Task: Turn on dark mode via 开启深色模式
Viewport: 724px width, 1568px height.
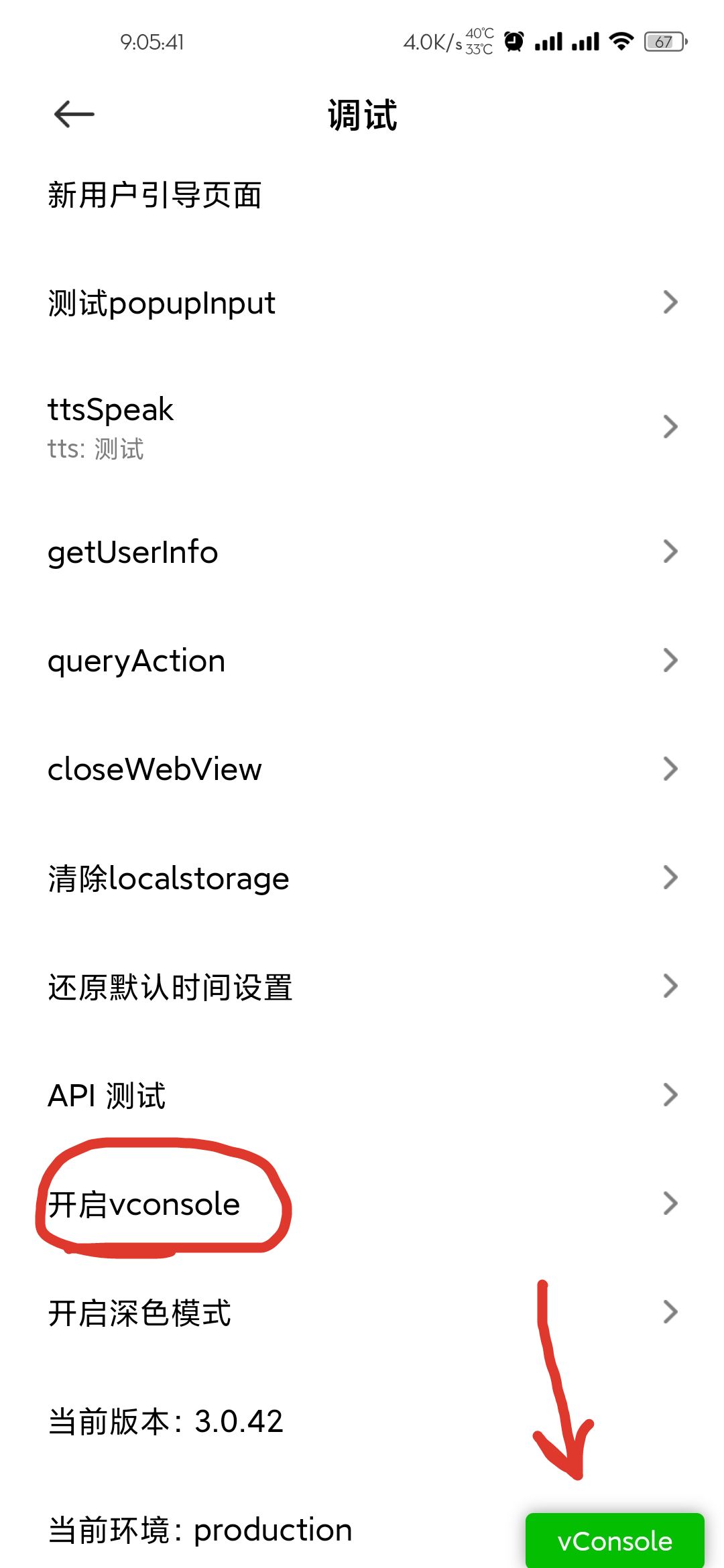Action: (x=362, y=1313)
